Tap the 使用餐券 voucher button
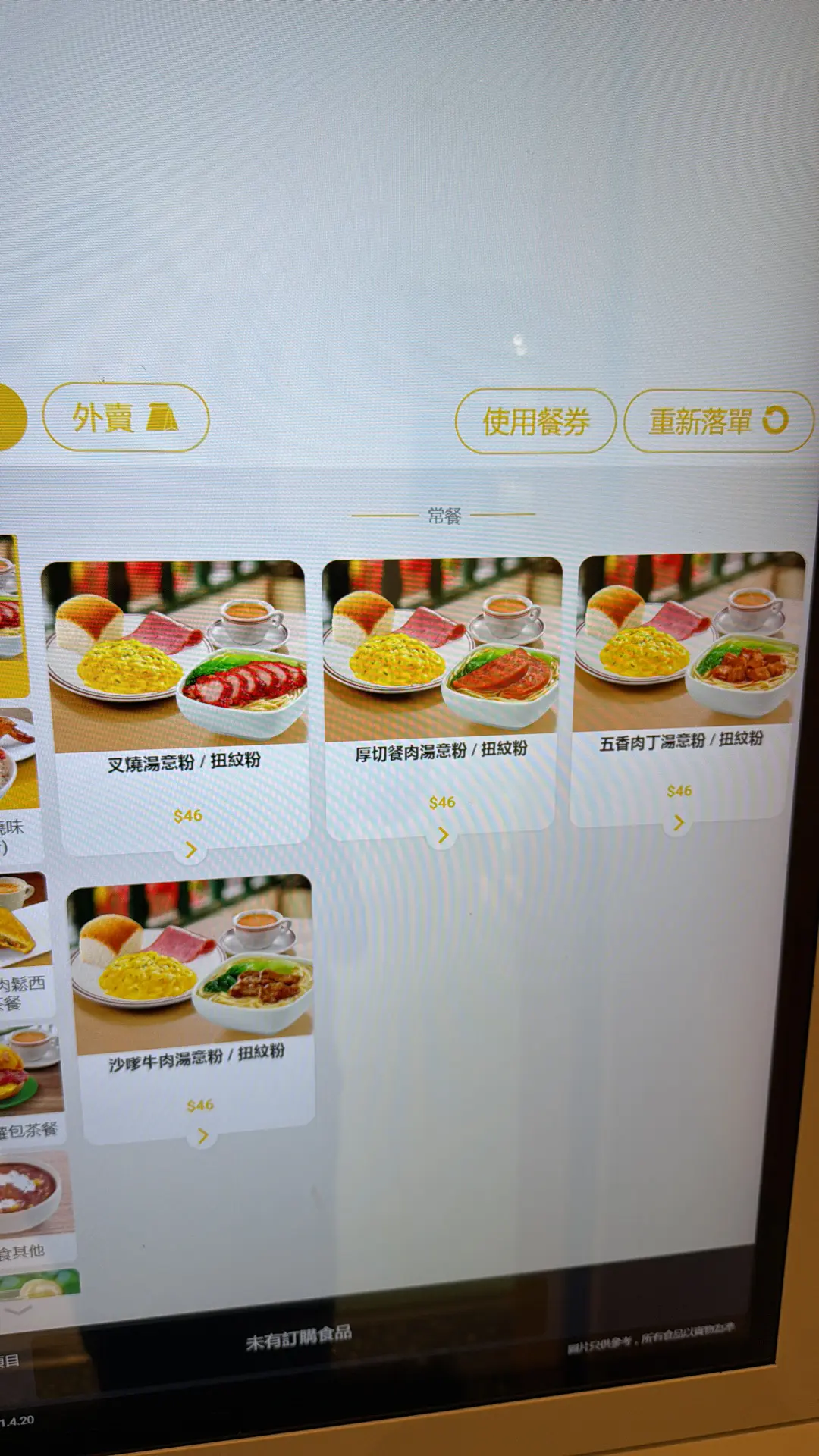 pos(535,422)
